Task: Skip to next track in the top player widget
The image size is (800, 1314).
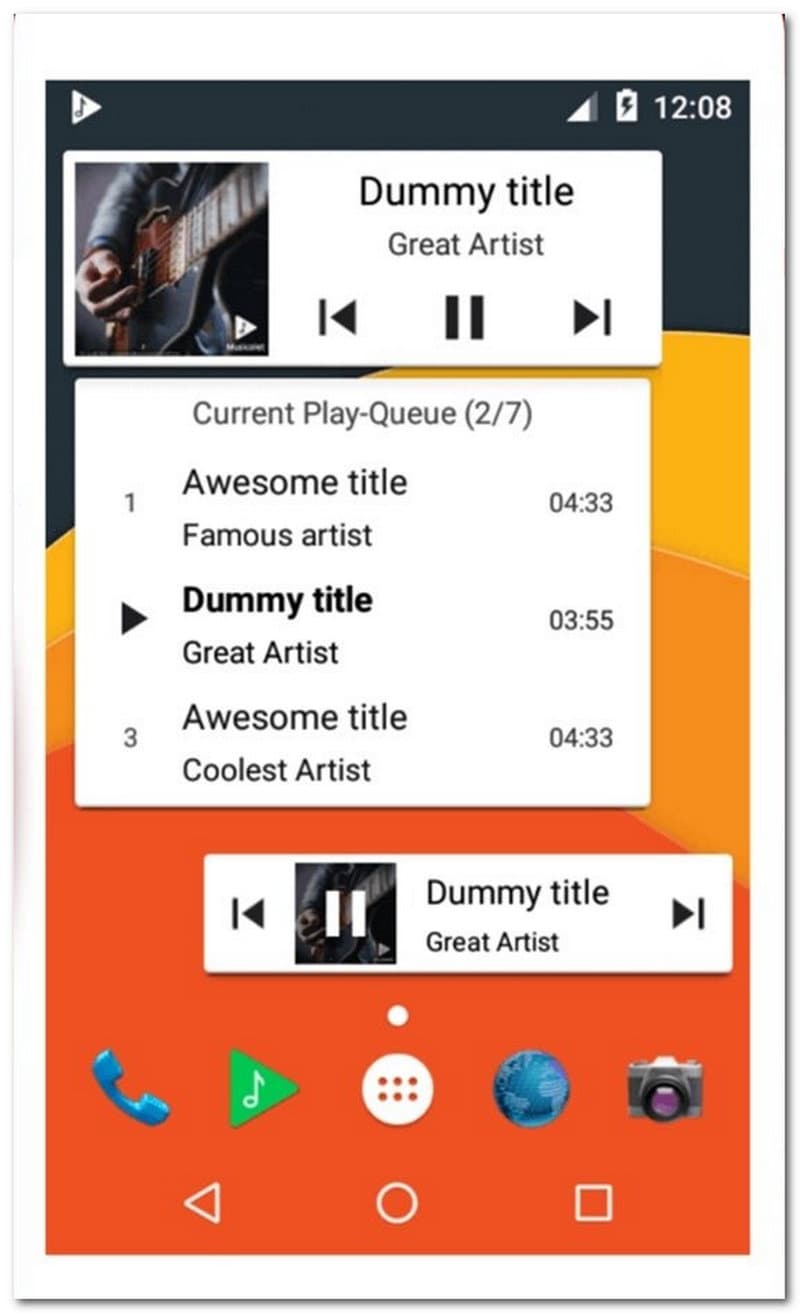Action: tap(592, 318)
